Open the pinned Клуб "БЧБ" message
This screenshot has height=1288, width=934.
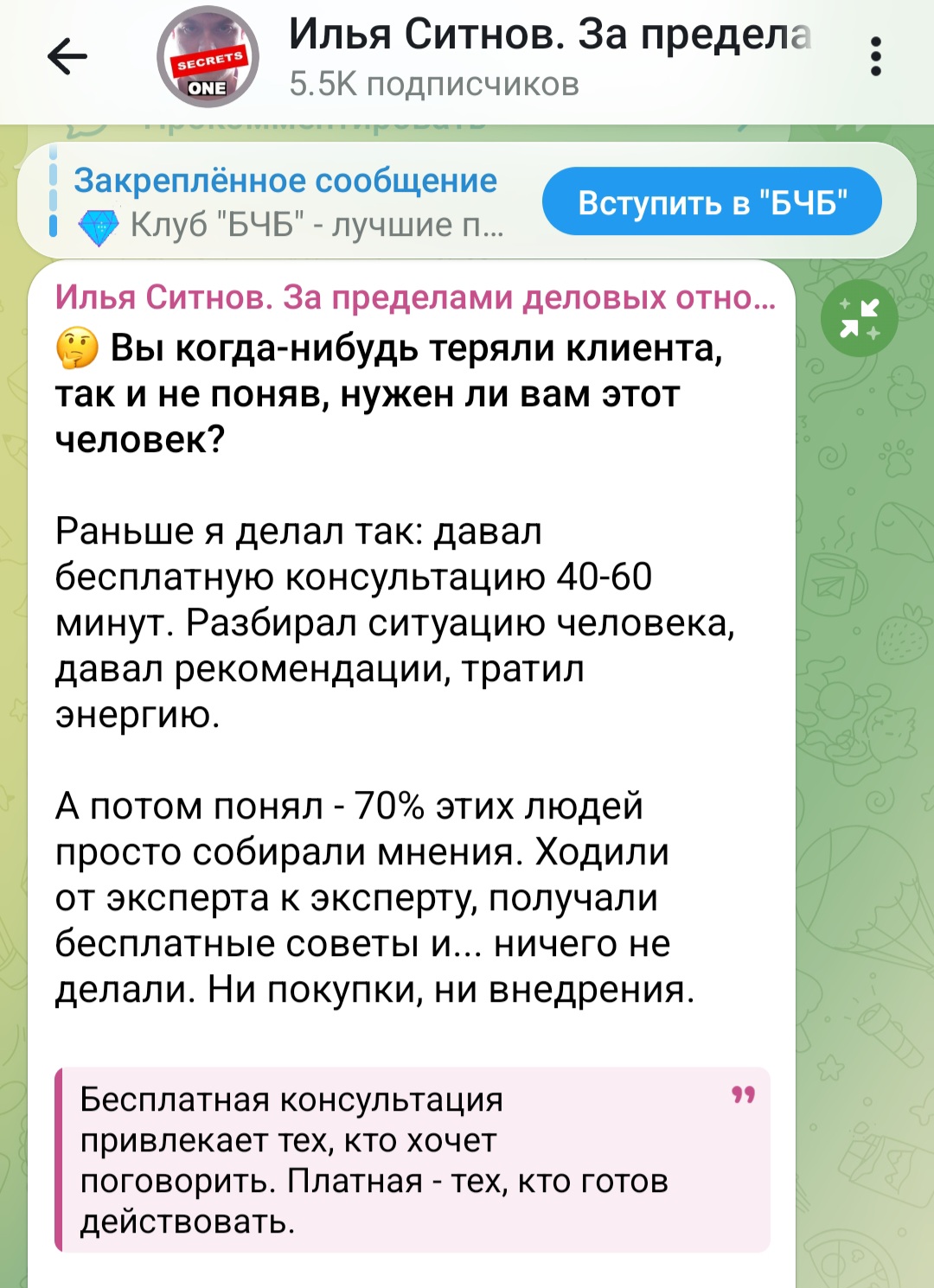pos(285,202)
